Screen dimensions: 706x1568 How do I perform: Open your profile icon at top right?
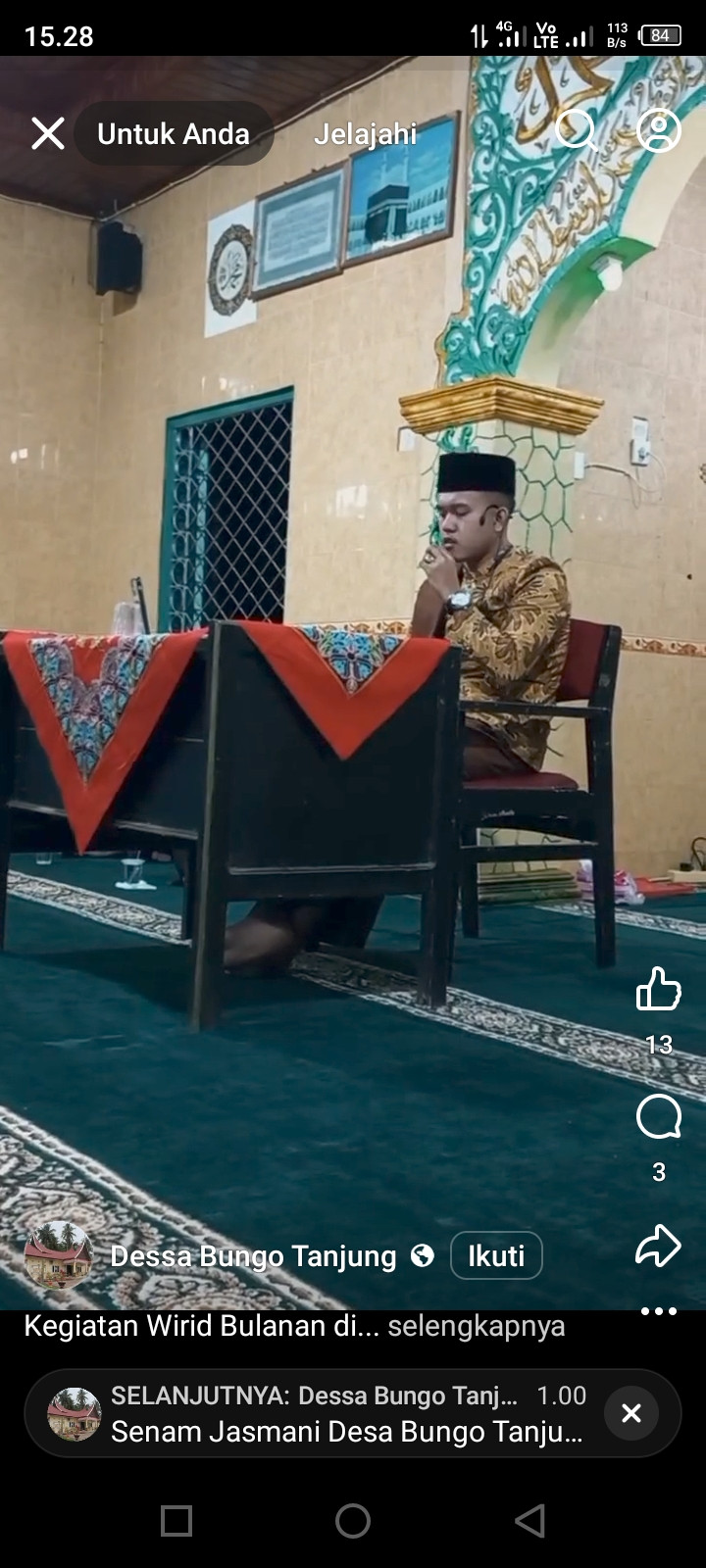[x=657, y=134]
